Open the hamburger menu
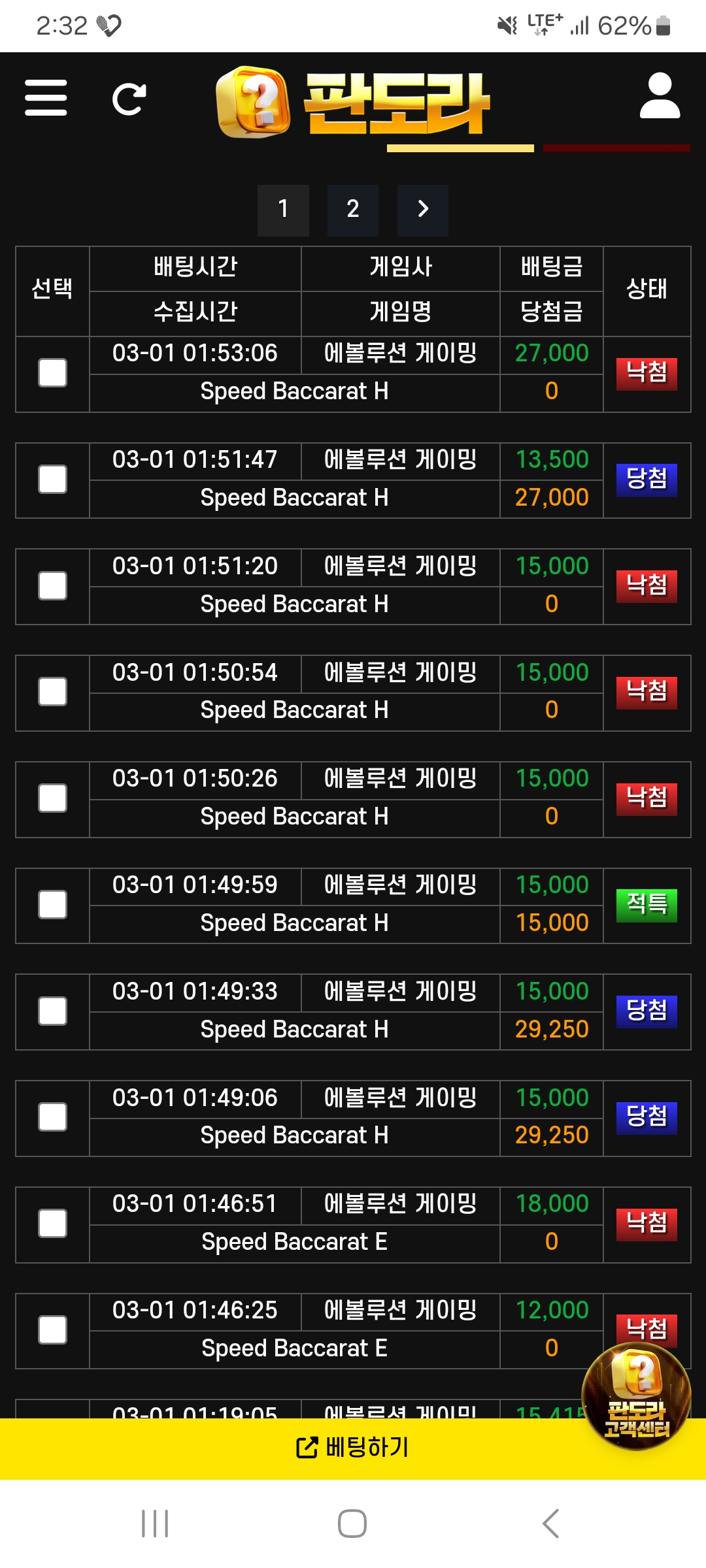The height and width of the screenshot is (1568, 706). pyautogui.click(x=46, y=98)
